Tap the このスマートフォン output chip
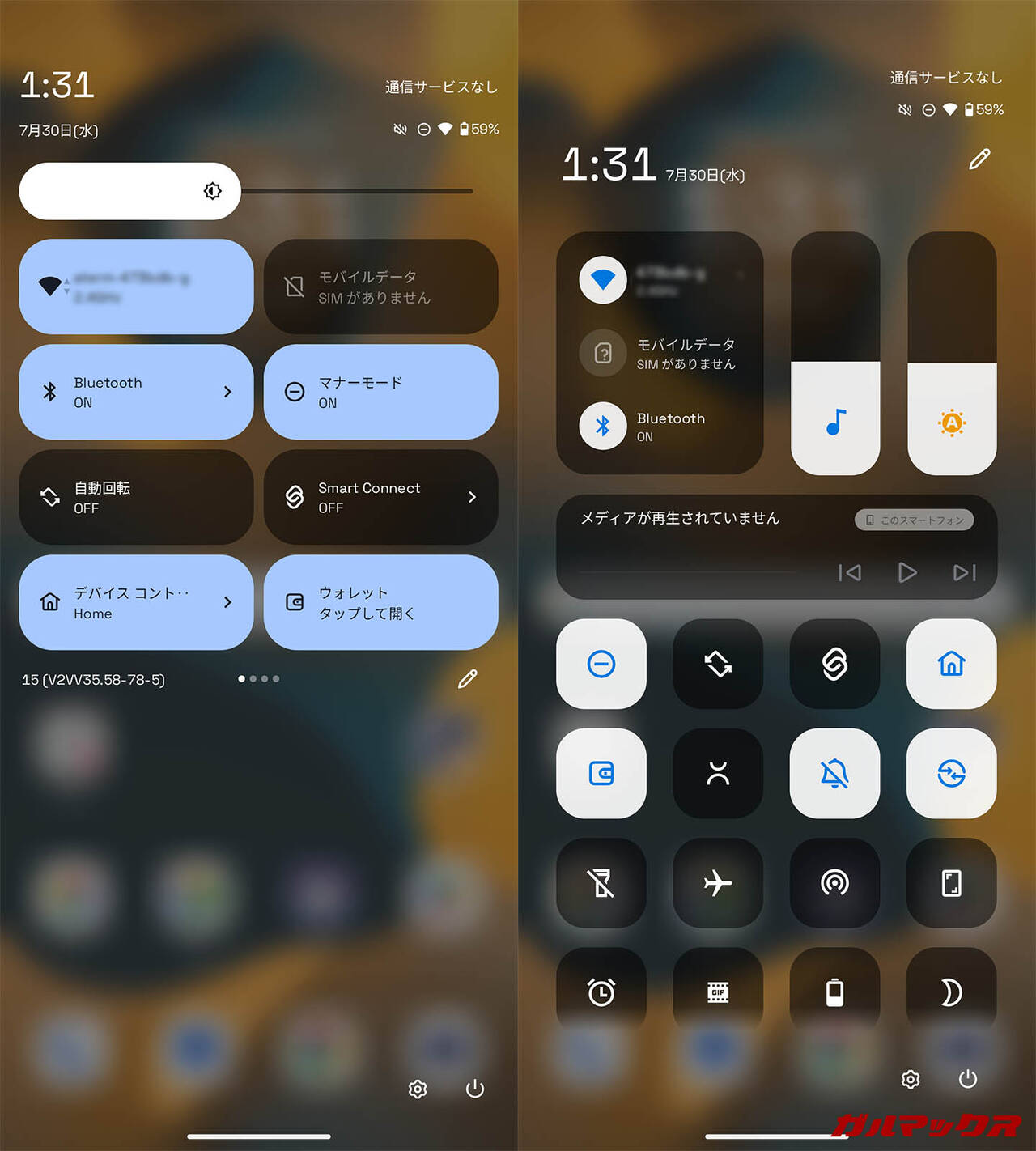The height and width of the screenshot is (1151, 1036). [x=914, y=520]
